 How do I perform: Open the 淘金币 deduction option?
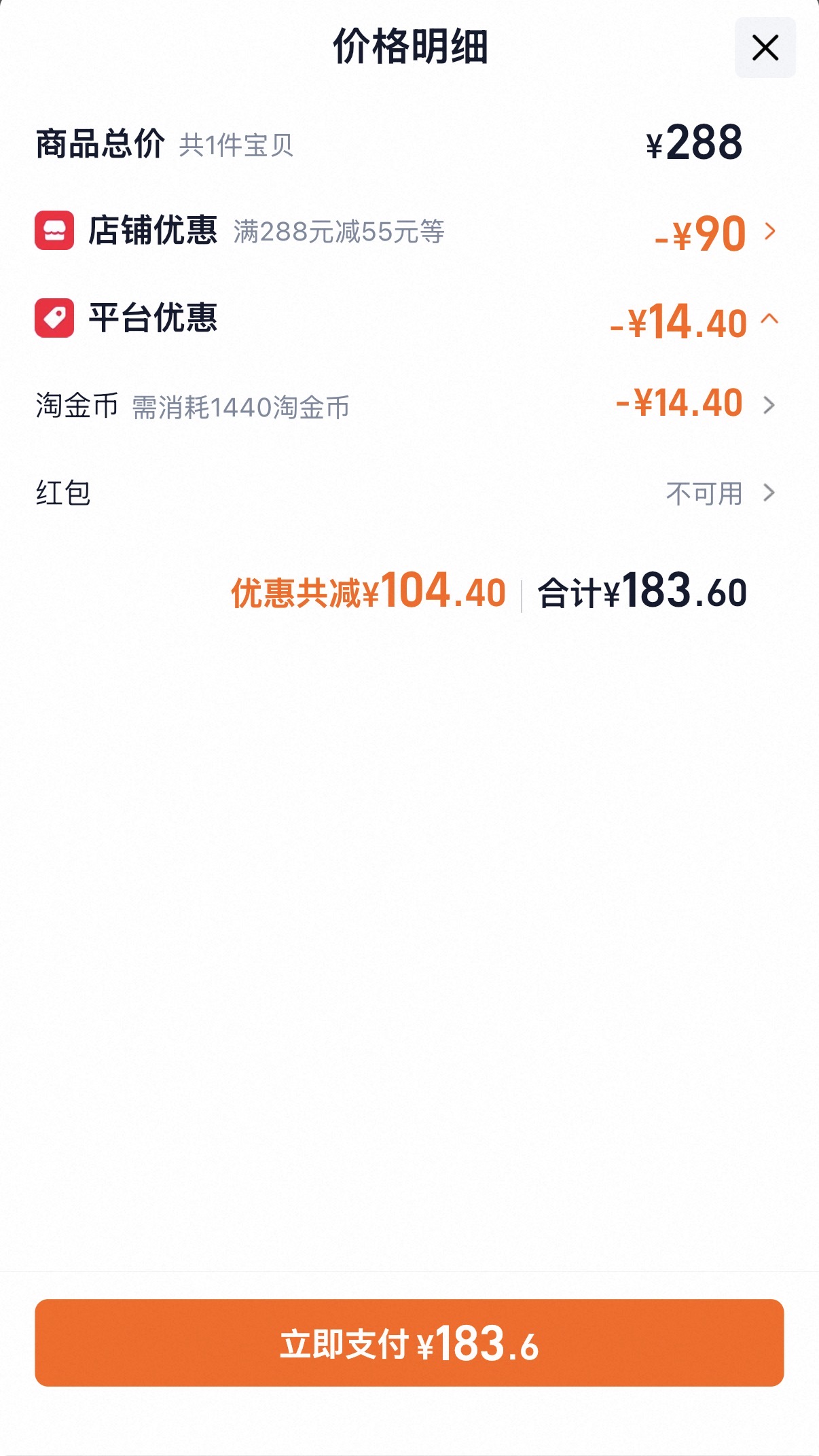click(x=409, y=406)
